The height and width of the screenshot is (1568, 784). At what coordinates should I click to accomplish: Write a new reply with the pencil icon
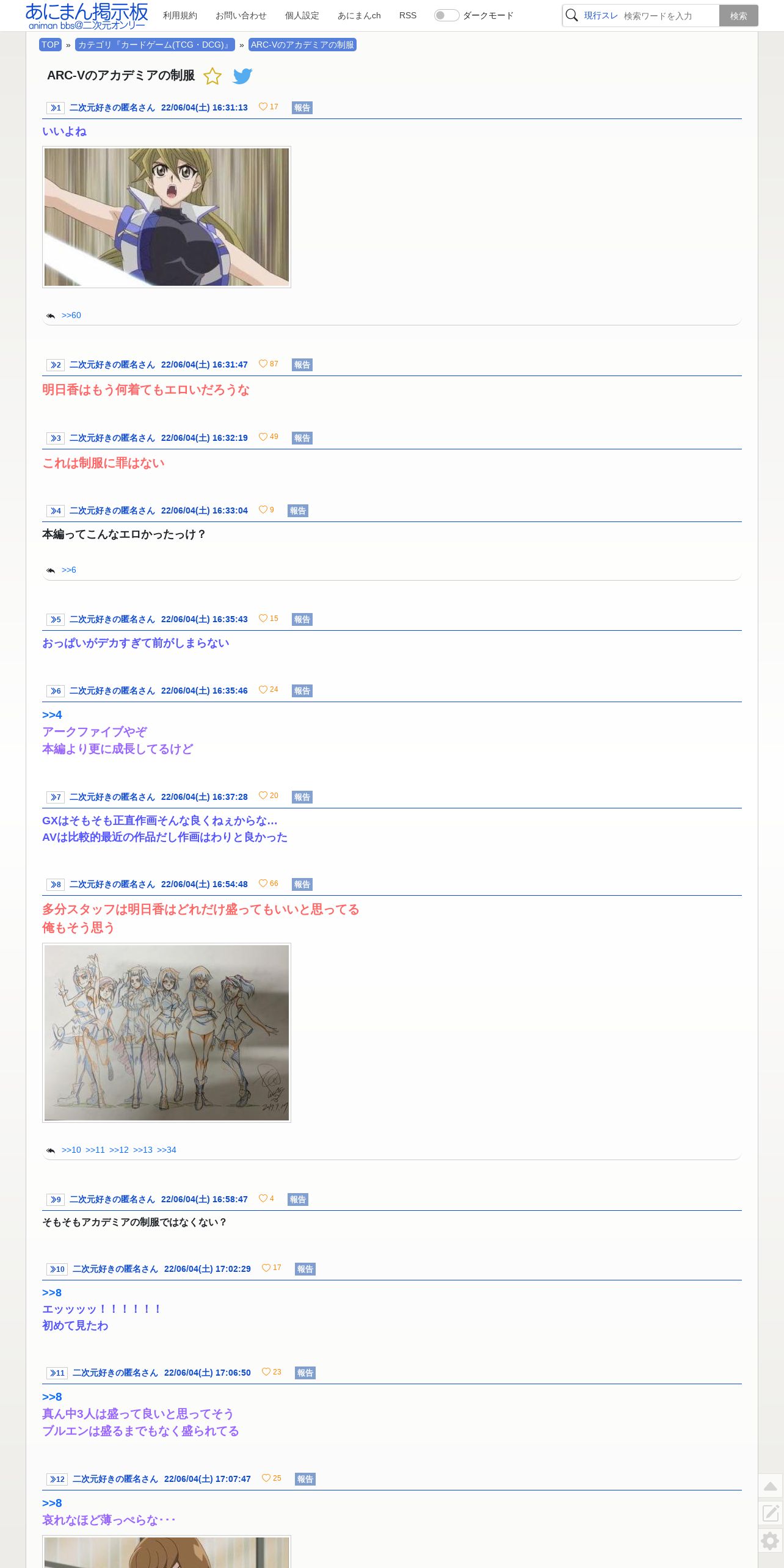[x=770, y=1512]
